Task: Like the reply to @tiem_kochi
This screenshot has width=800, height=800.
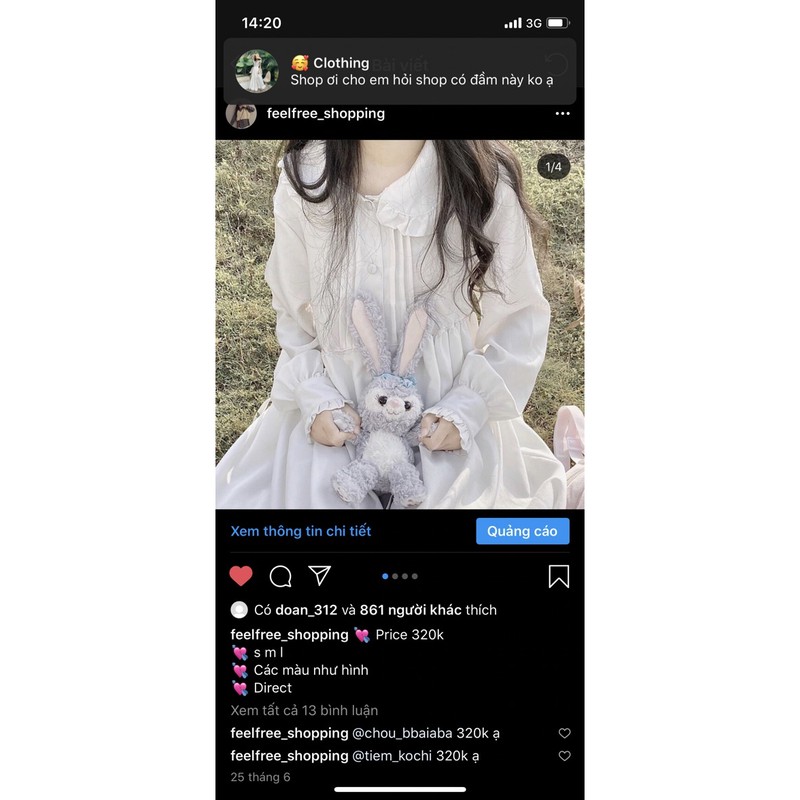Action: (x=564, y=756)
